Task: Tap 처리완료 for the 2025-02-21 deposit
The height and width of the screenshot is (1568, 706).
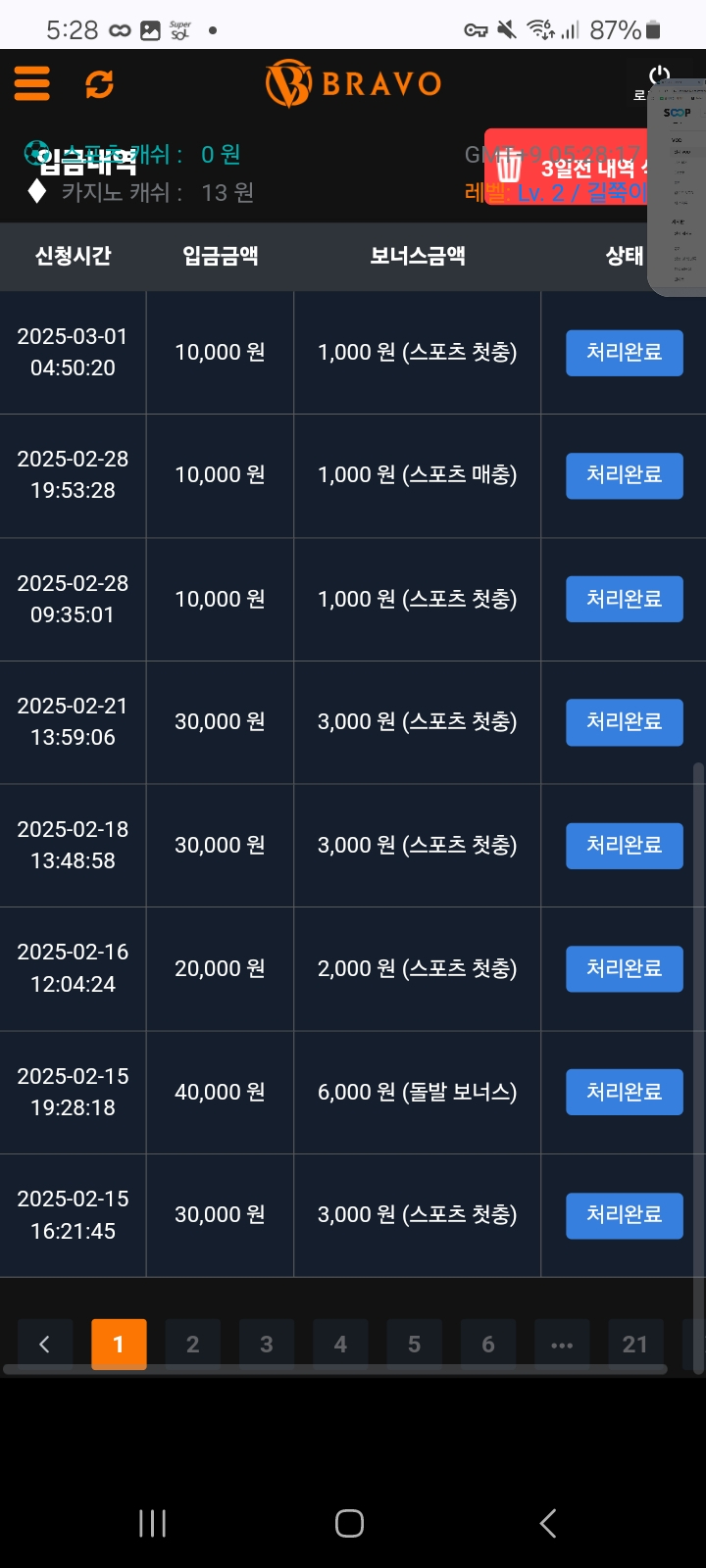Action: [x=624, y=722]
